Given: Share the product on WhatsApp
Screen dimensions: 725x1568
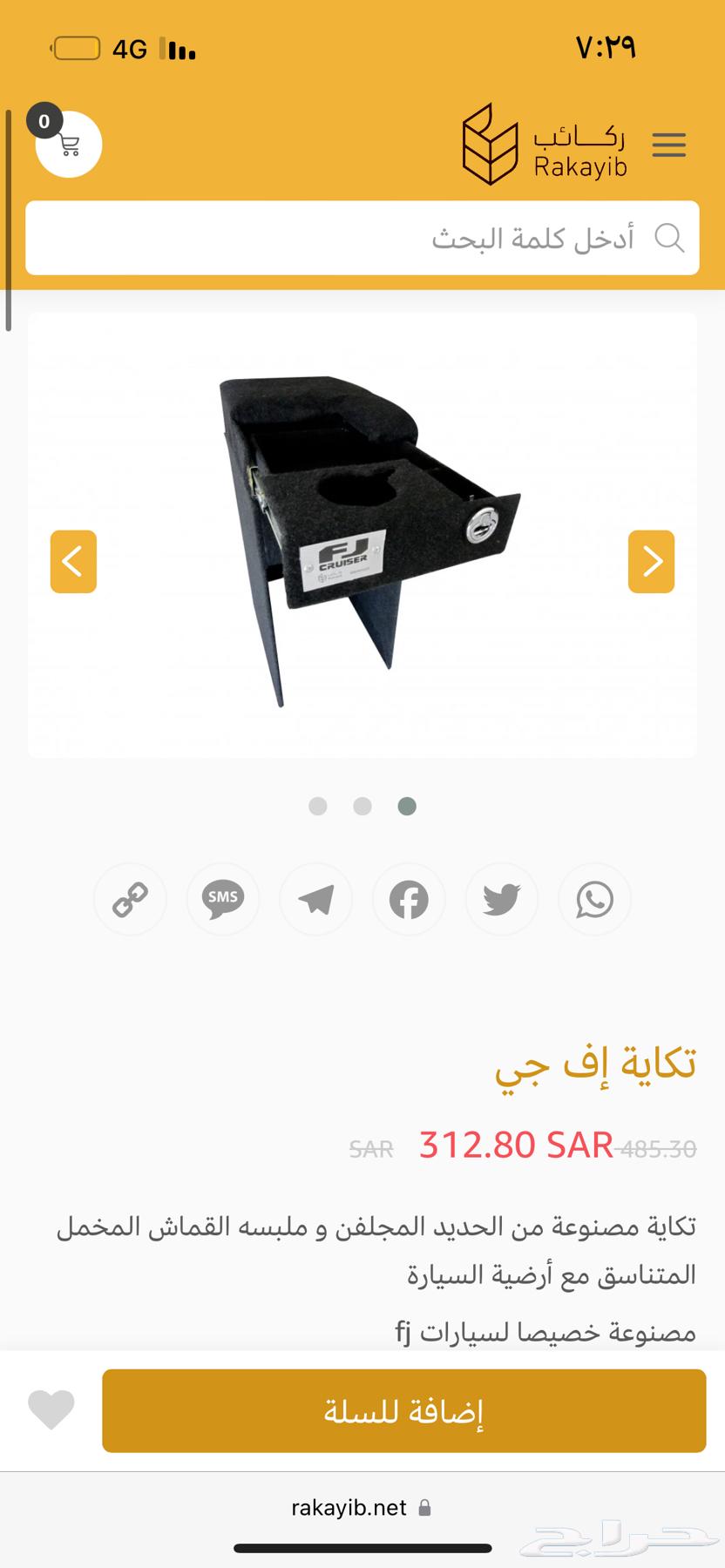Looking at the screenshot, I should click(x=595, y=899).
